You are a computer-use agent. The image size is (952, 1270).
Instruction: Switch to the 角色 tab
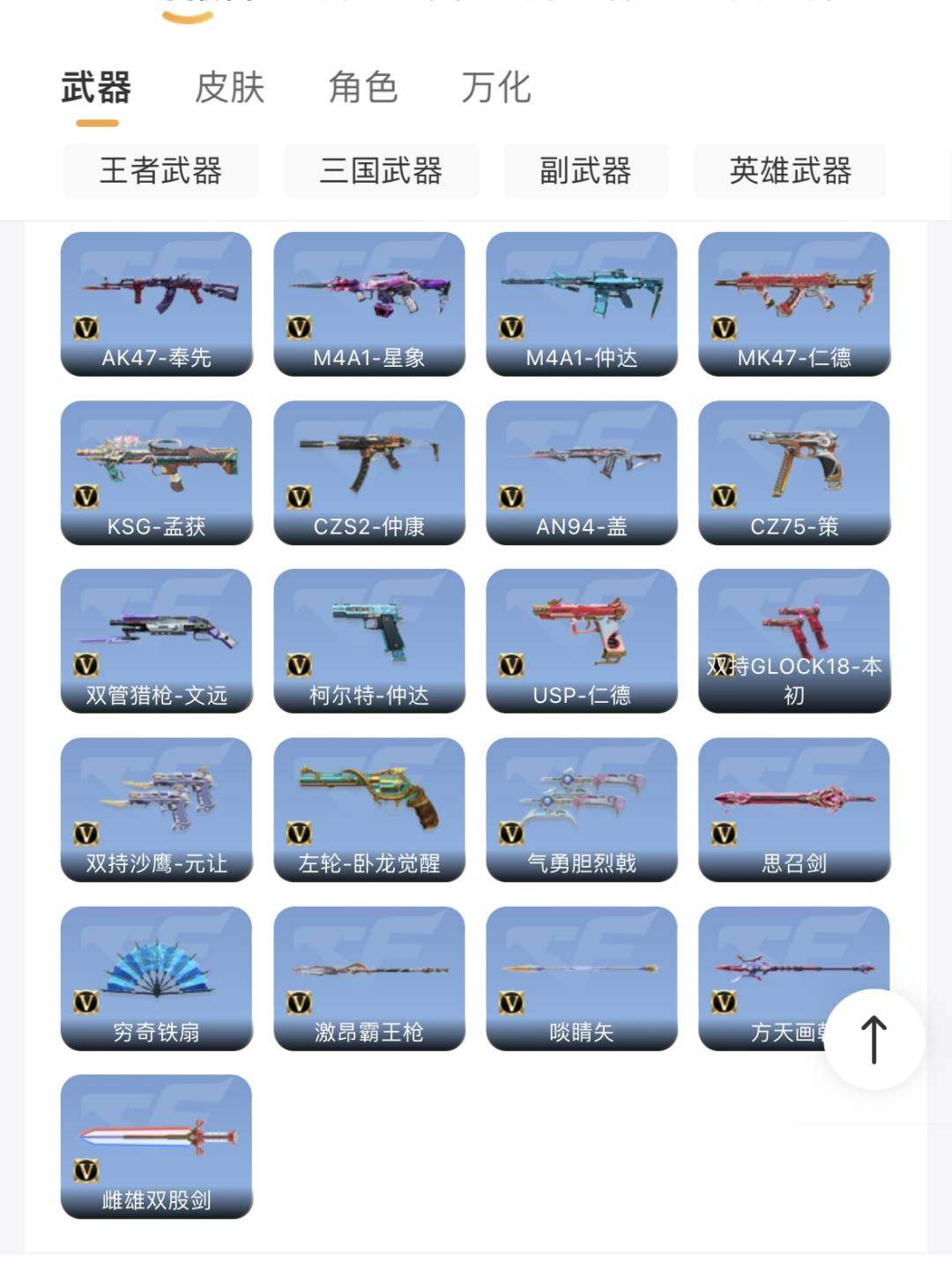(x=362, y=88)
